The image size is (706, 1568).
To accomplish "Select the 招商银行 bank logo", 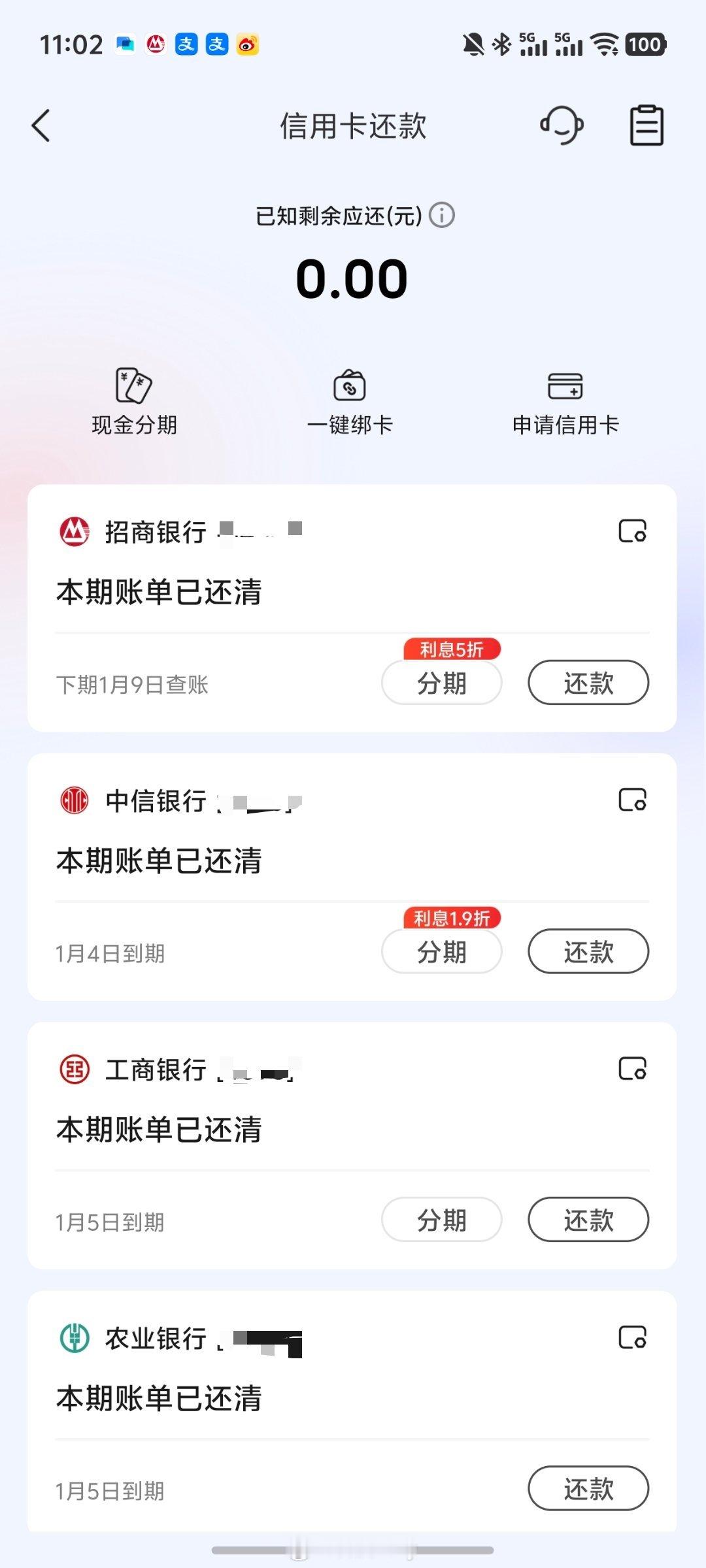I will [74, 532].
